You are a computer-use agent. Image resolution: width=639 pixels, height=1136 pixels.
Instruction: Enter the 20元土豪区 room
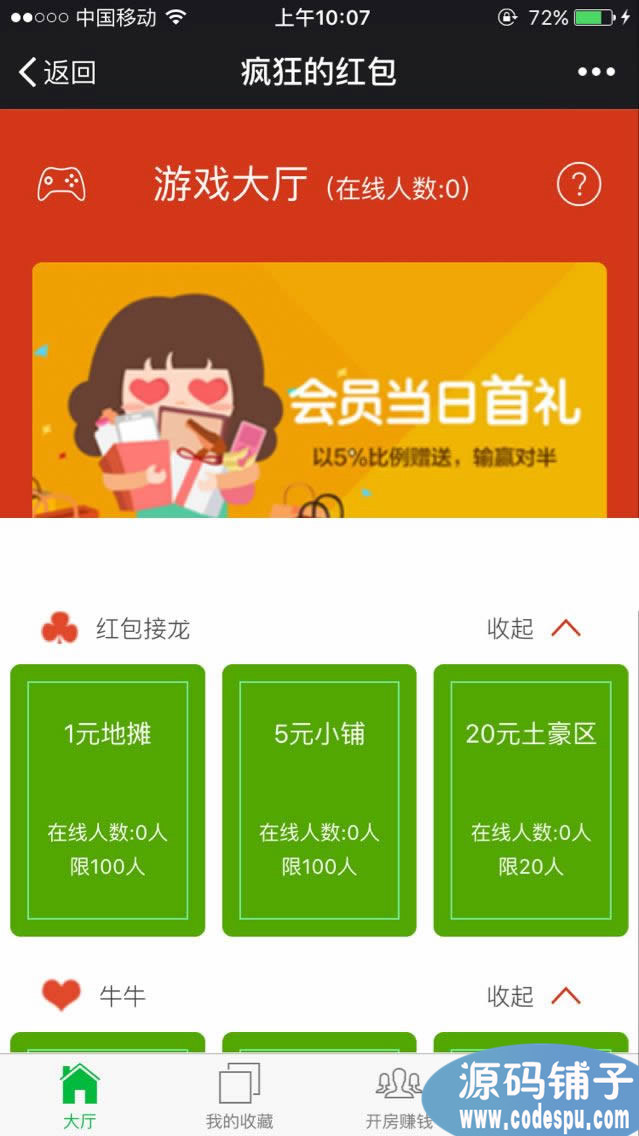pyautogui.click(x=531, y=800)
